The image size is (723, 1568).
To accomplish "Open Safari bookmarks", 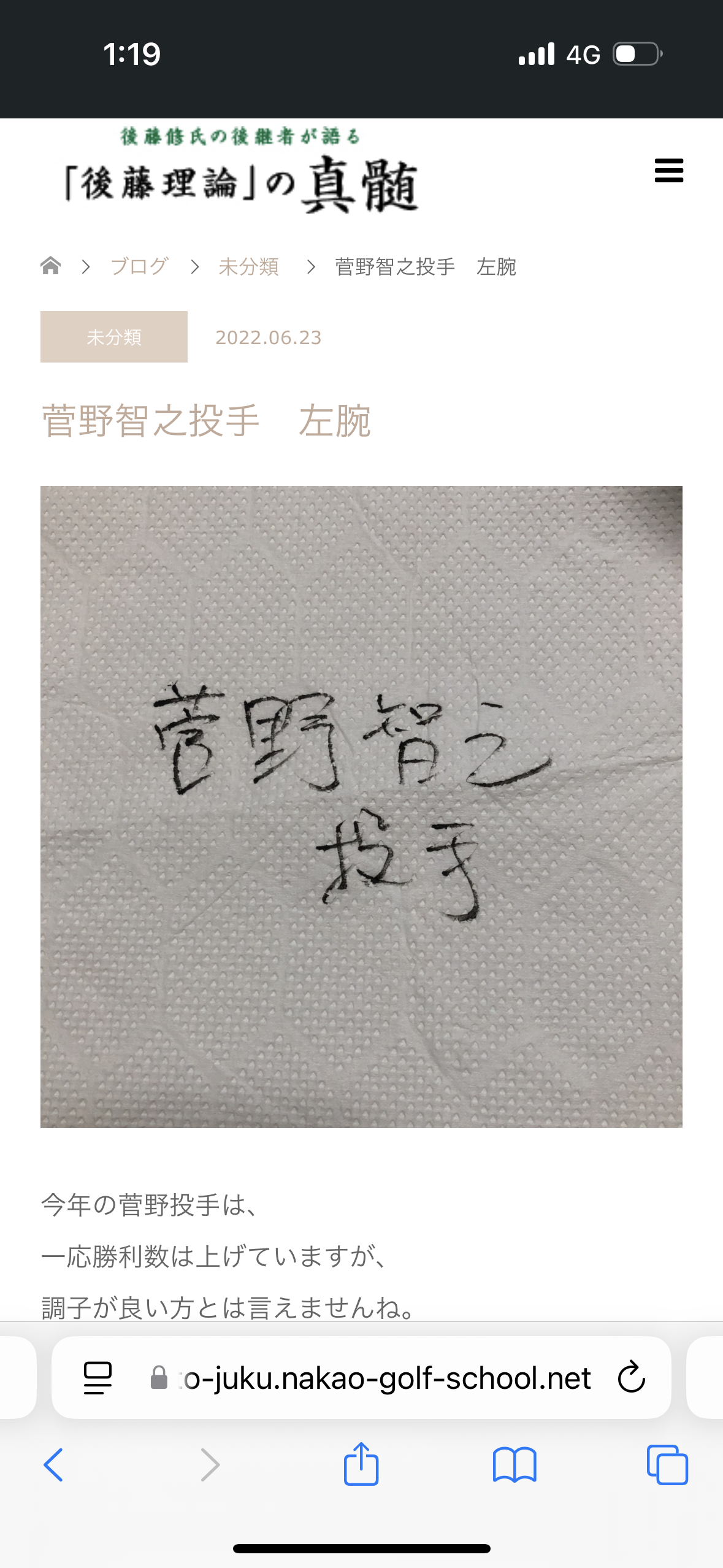I will 515,1465.
